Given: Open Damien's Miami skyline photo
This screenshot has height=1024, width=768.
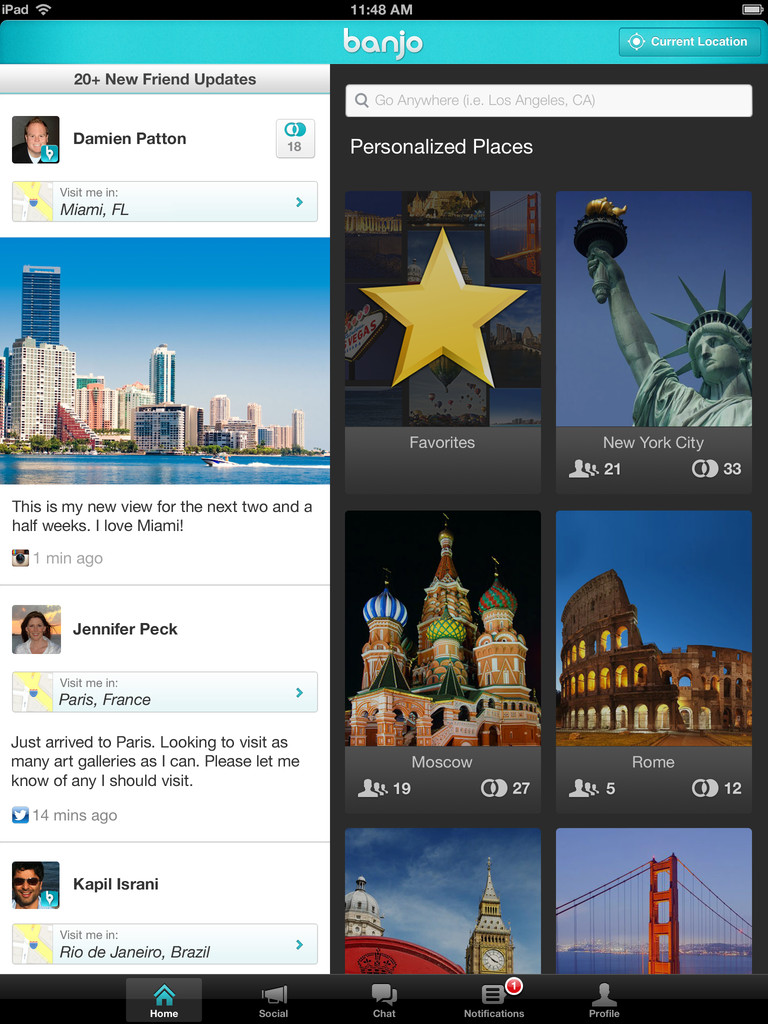Looking at the screenshot, I should pyautogui.click(x=165, y=360).
